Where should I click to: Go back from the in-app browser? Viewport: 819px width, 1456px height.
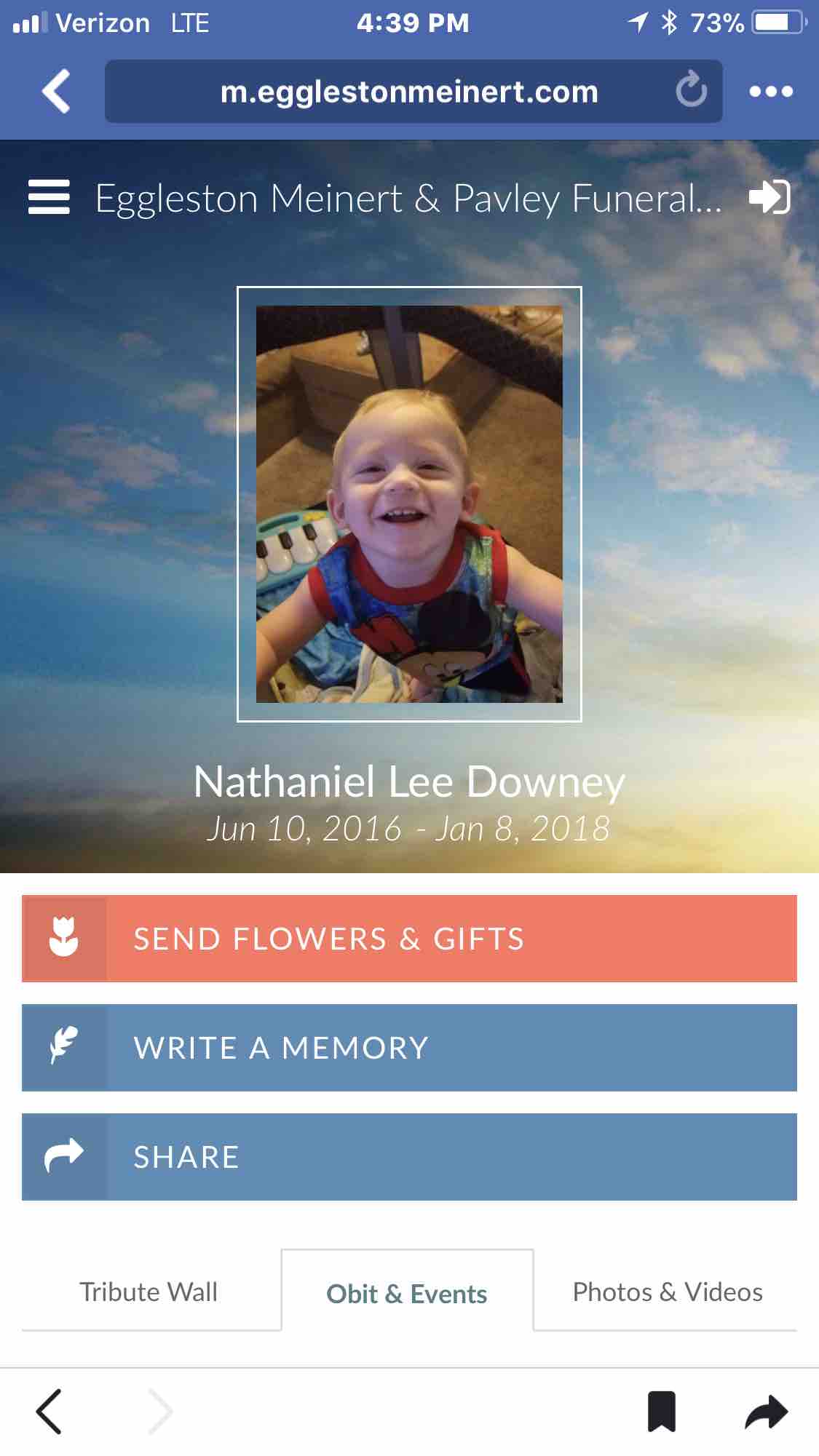click(x=57, y=92)
